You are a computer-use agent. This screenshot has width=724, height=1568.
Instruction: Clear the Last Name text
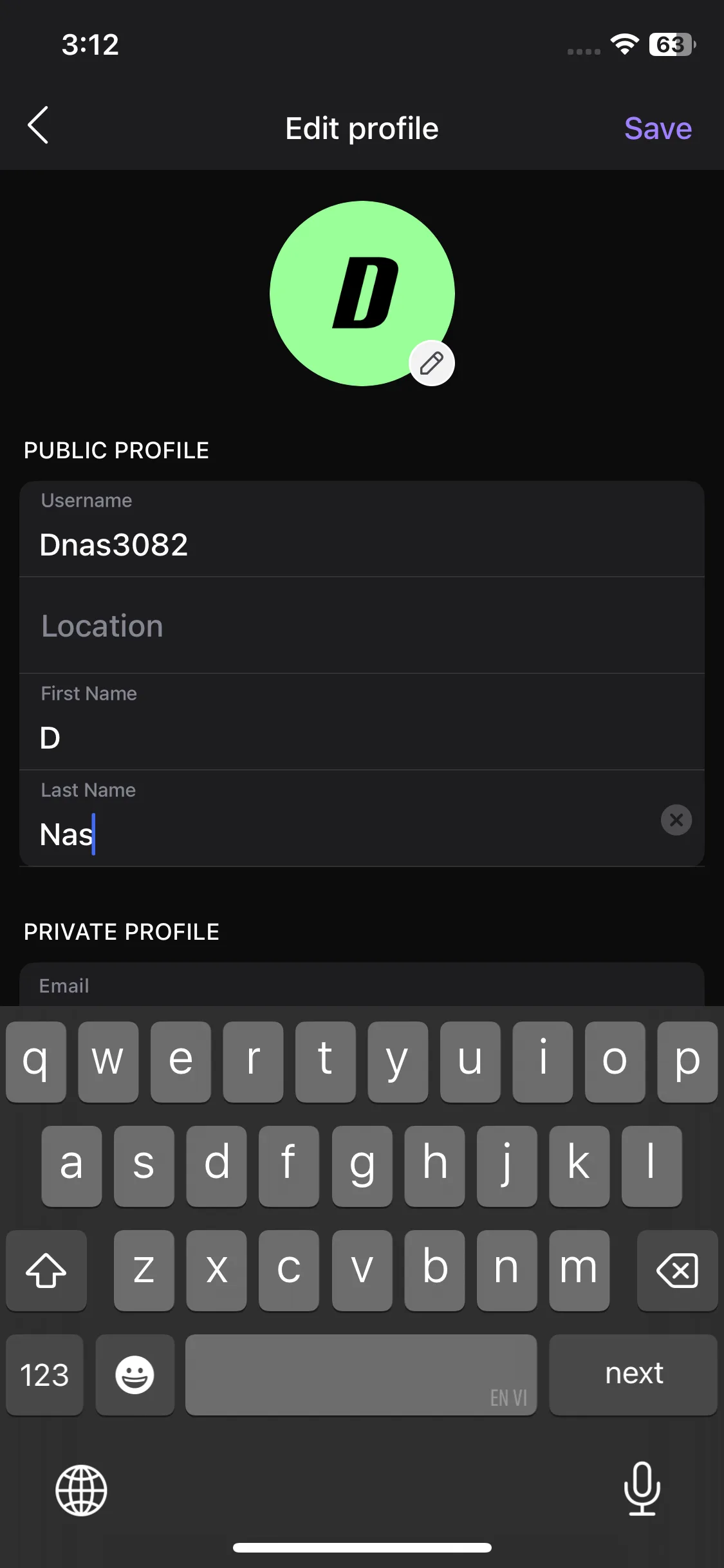676,820
